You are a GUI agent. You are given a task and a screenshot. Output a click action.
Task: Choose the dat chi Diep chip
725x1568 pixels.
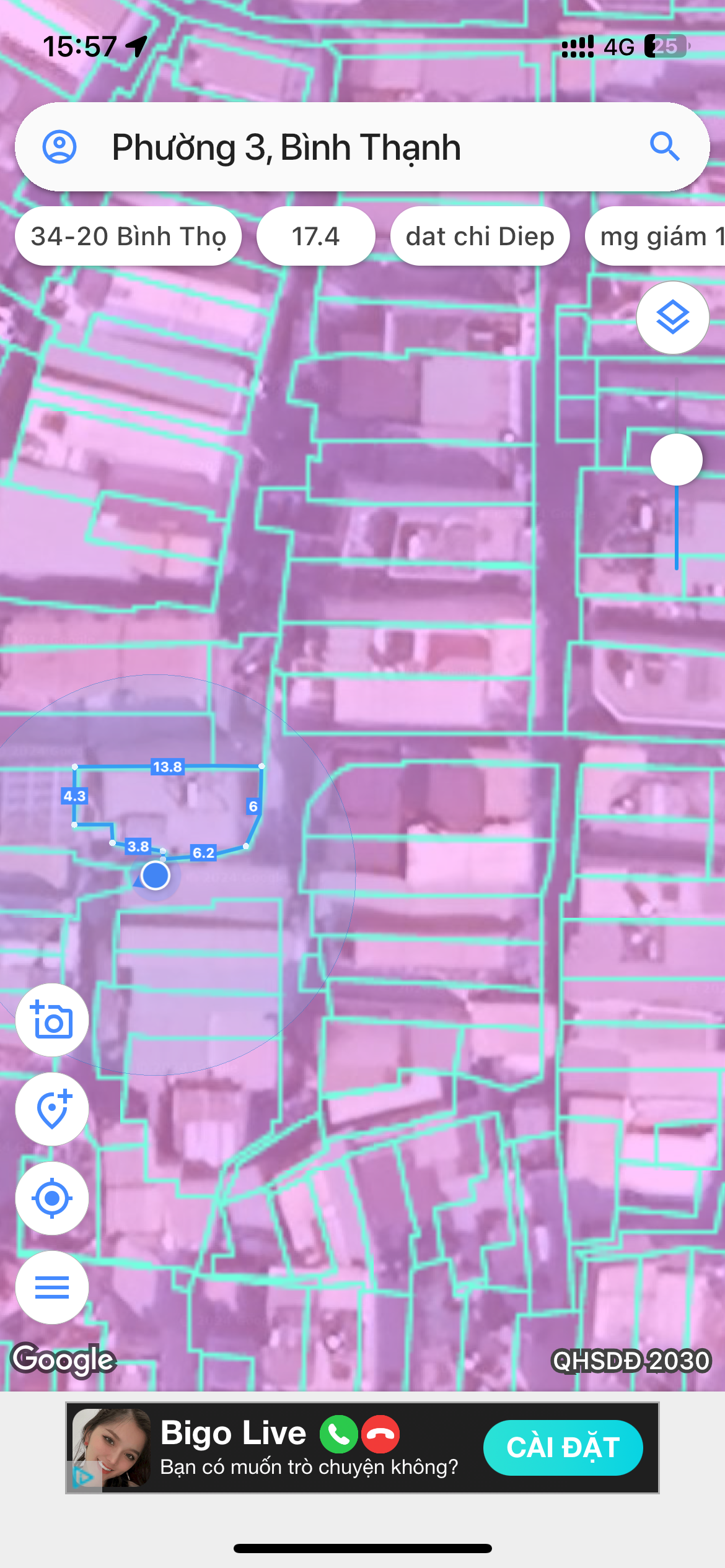tap(480, 236)
